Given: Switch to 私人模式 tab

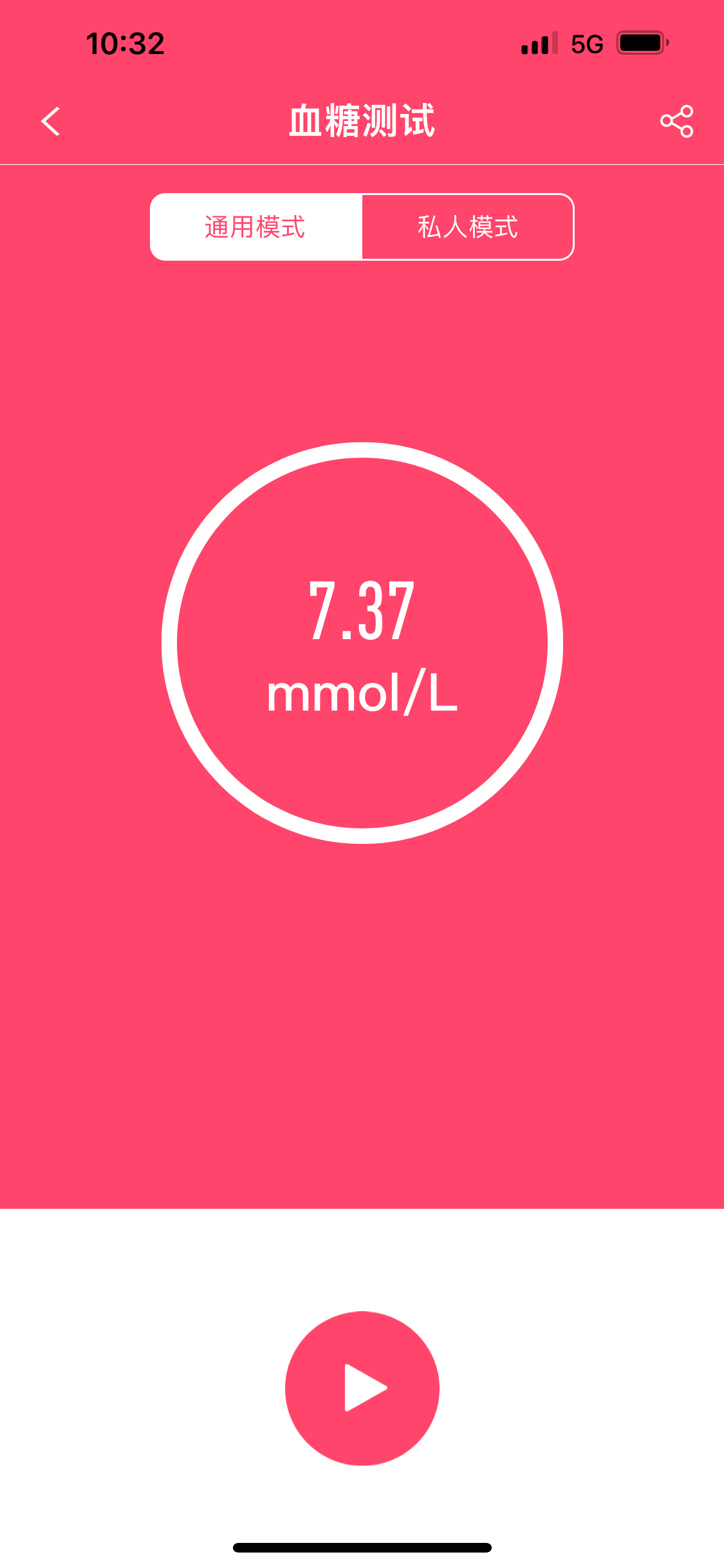Looking at the screenshot, I should coord(468,227).
